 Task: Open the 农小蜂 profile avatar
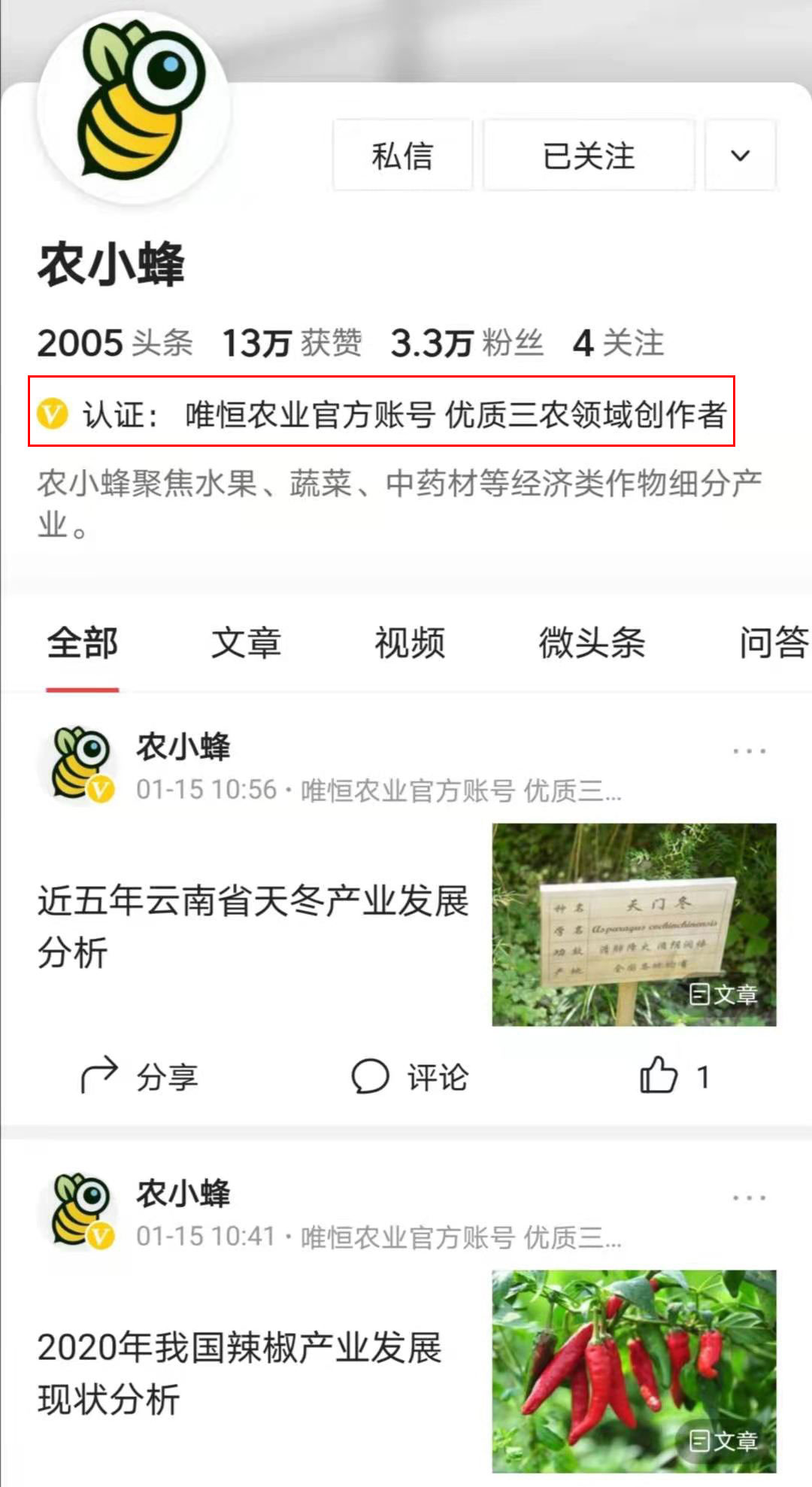point(134,105)
